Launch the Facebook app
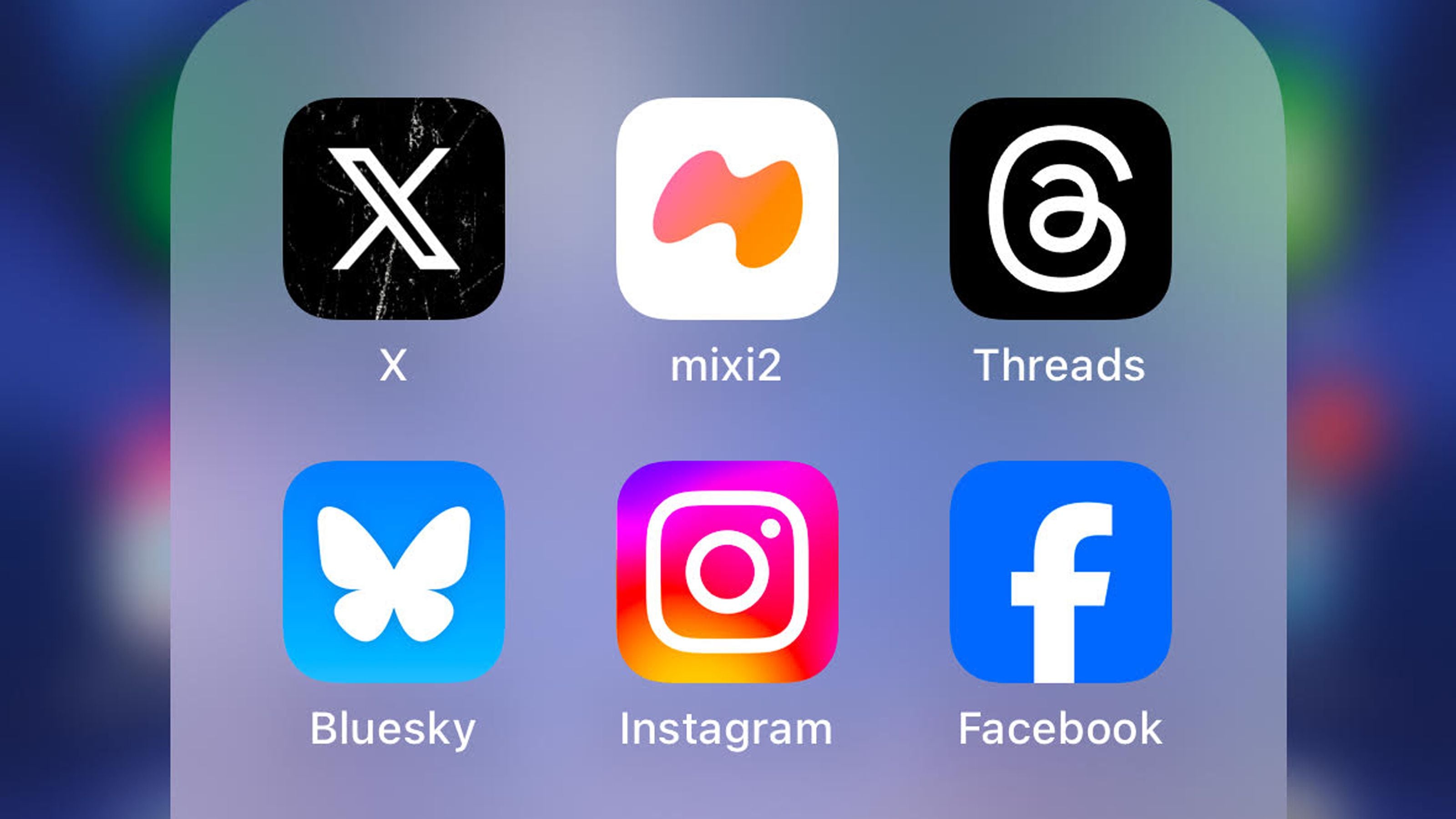Viewport: 1456px width, 819px height. [1060, 571]
